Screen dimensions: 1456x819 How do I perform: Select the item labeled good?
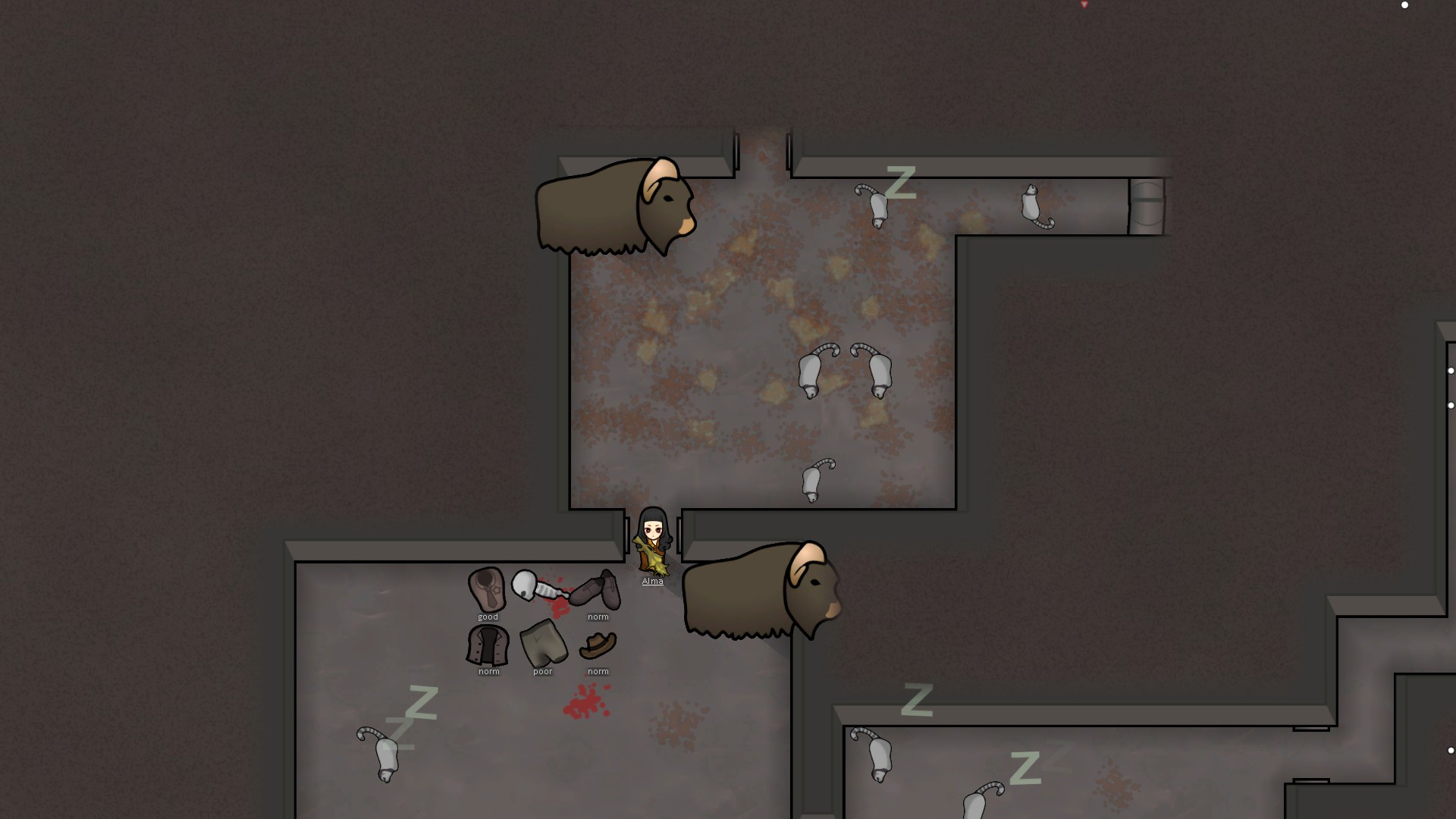pyautogui.click(x=487, y=589)
